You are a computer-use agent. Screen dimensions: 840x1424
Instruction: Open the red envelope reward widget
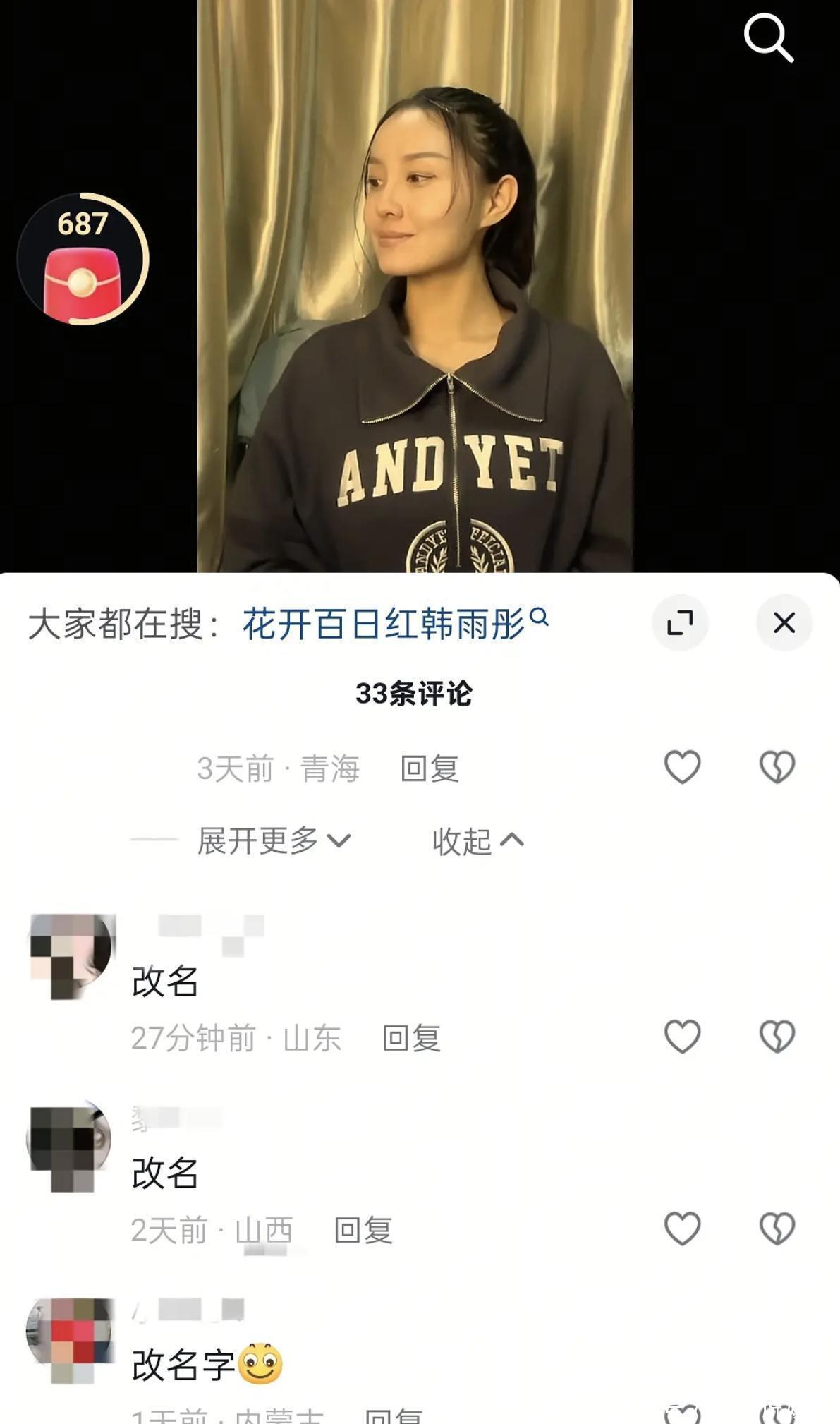[82, 260]
